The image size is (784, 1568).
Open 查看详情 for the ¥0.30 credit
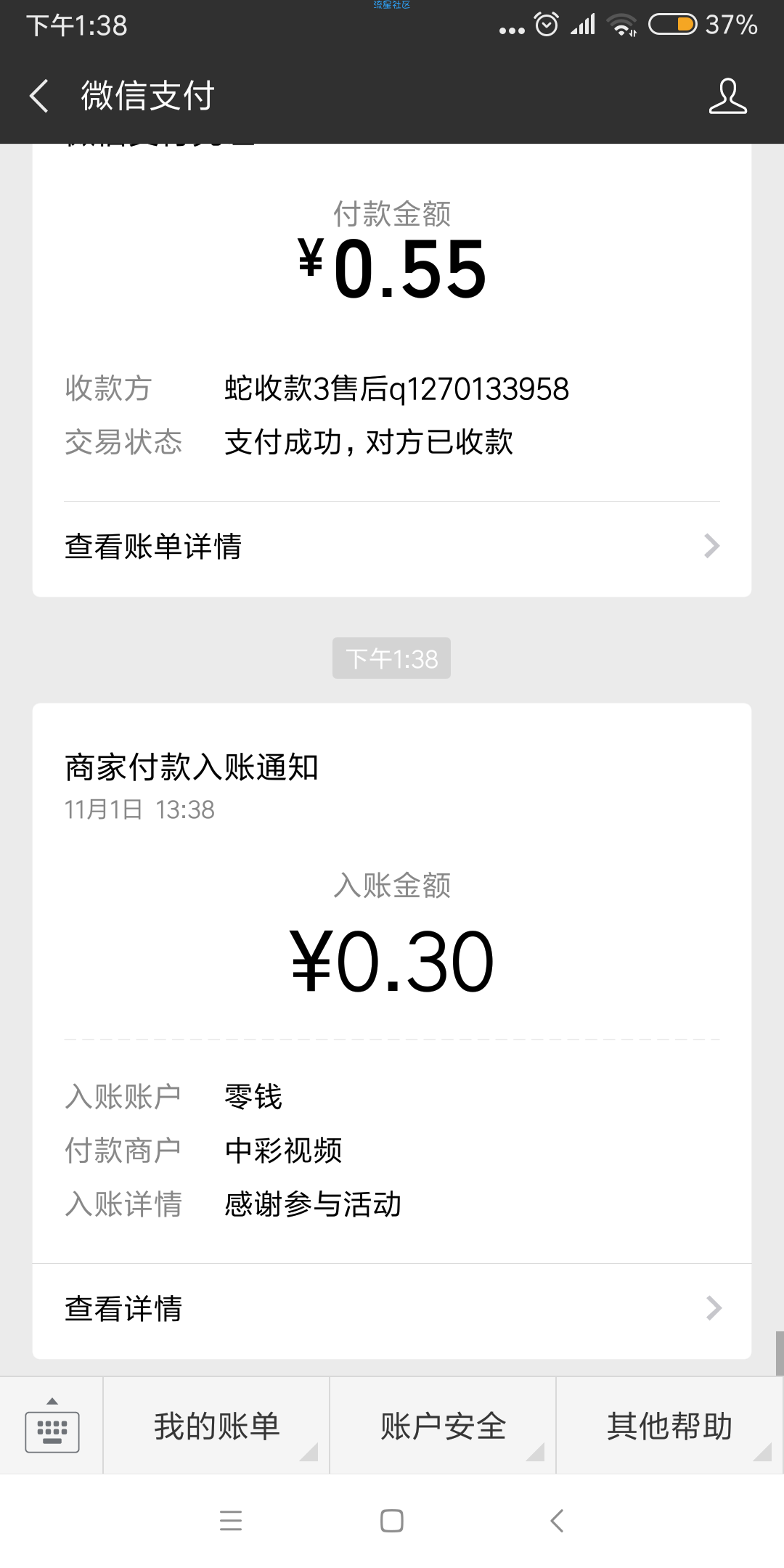(x=392, y=1308)
